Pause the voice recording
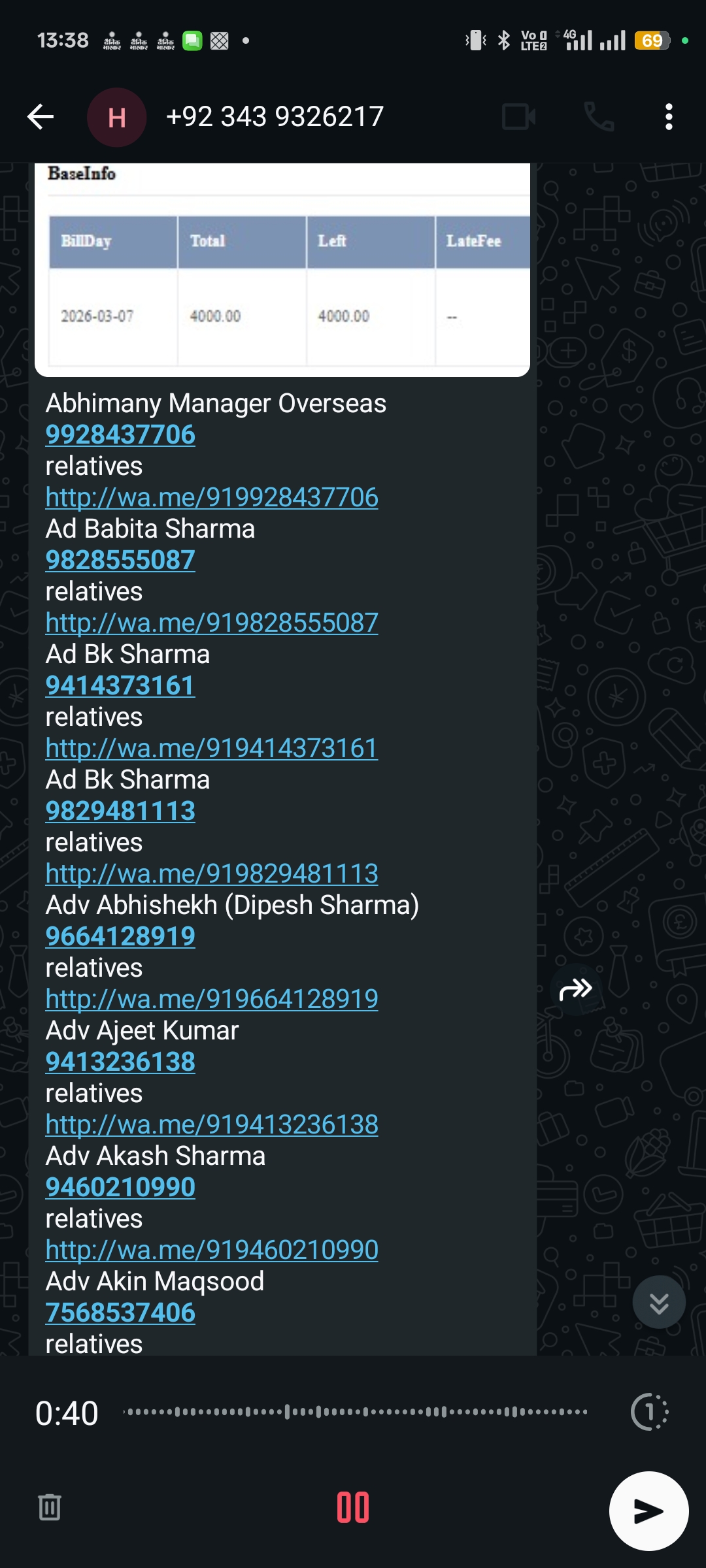Image resolution: width=706 pixels, height=1568 pixels. click(x=353, y=1507)
